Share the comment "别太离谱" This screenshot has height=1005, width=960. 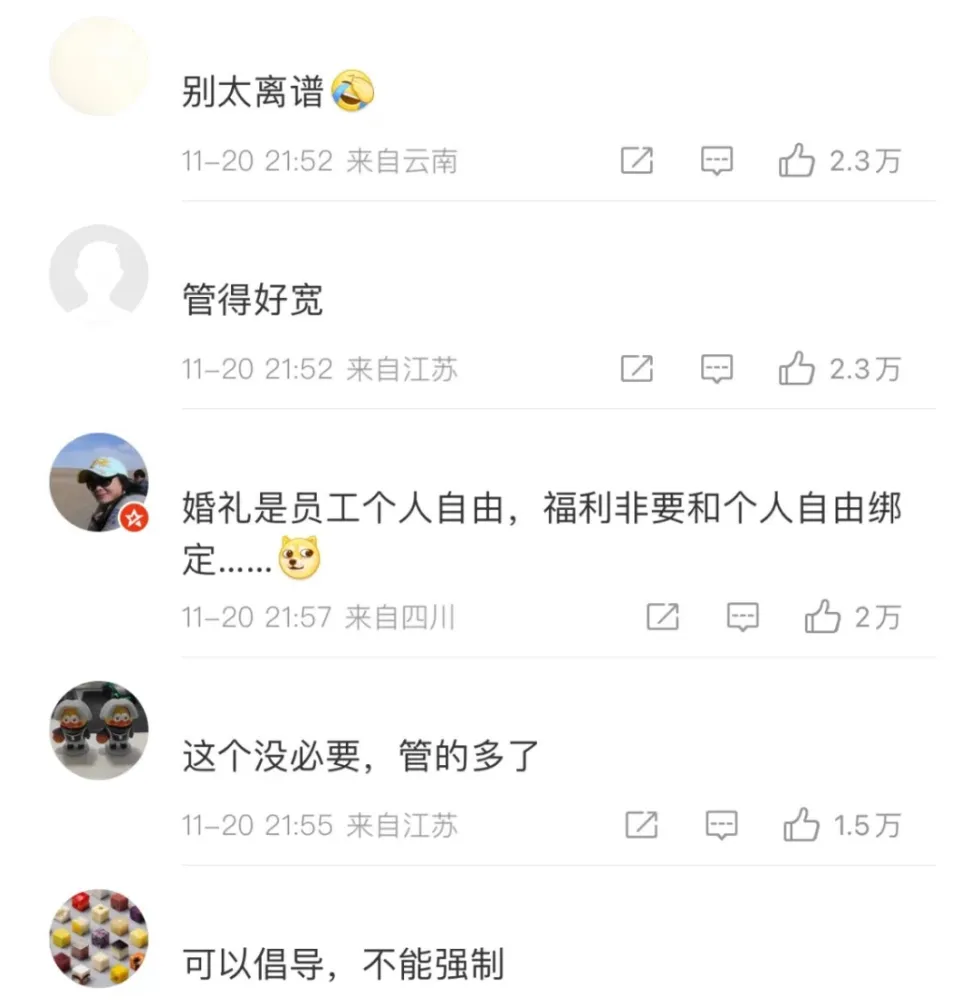637,161
